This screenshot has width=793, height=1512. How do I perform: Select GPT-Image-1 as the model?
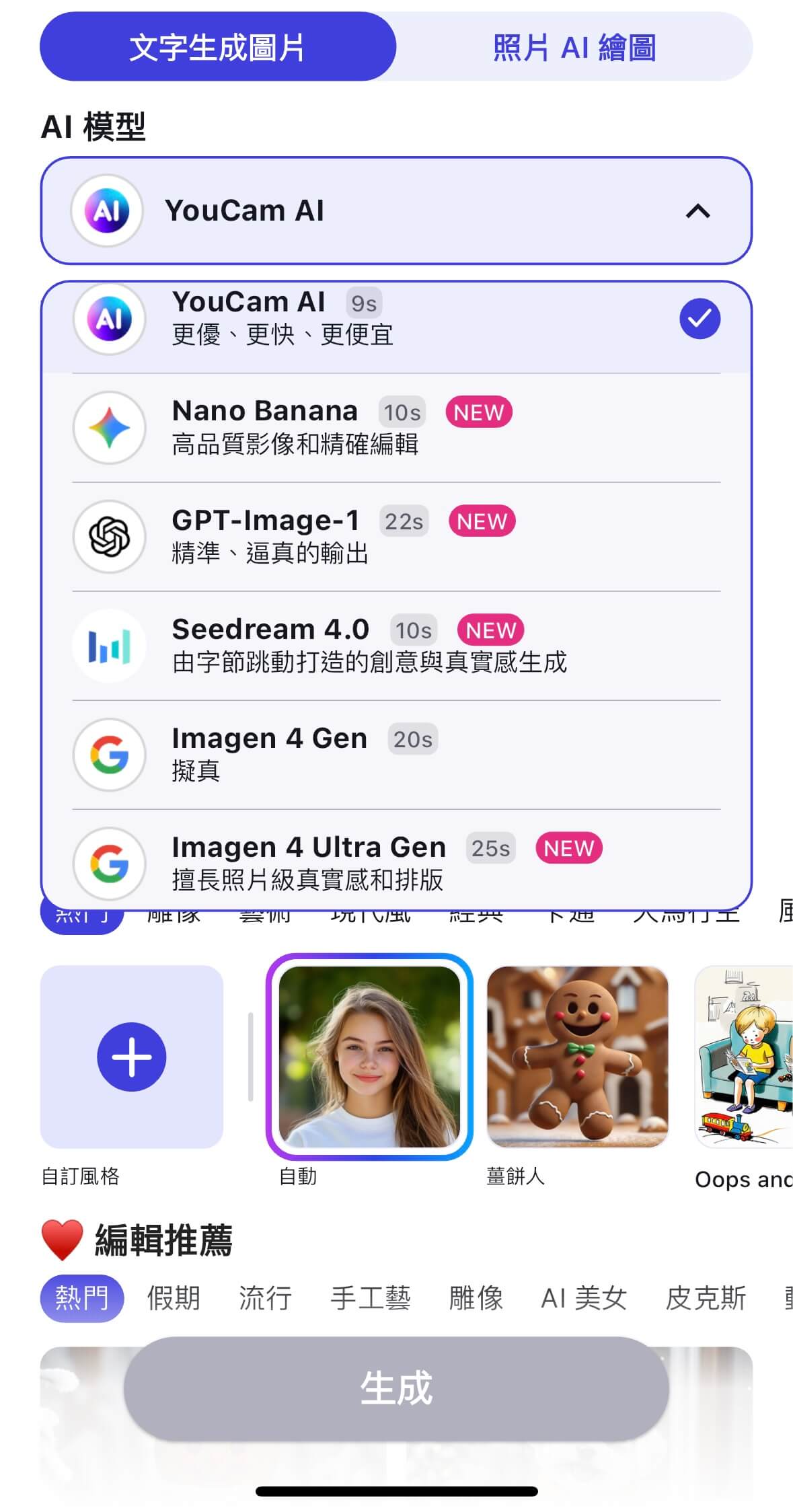[x=395, y=536]
